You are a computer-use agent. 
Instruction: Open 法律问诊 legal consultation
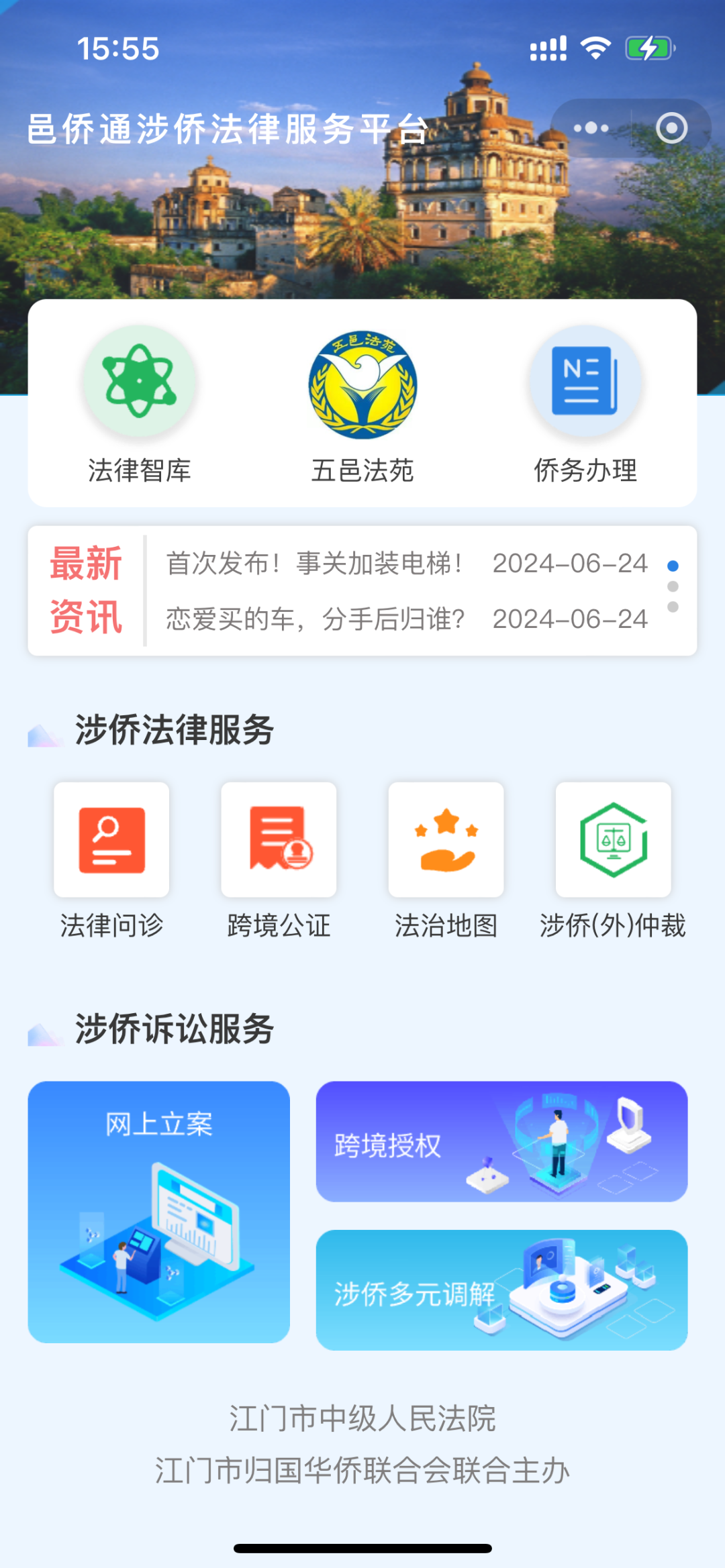111,860
